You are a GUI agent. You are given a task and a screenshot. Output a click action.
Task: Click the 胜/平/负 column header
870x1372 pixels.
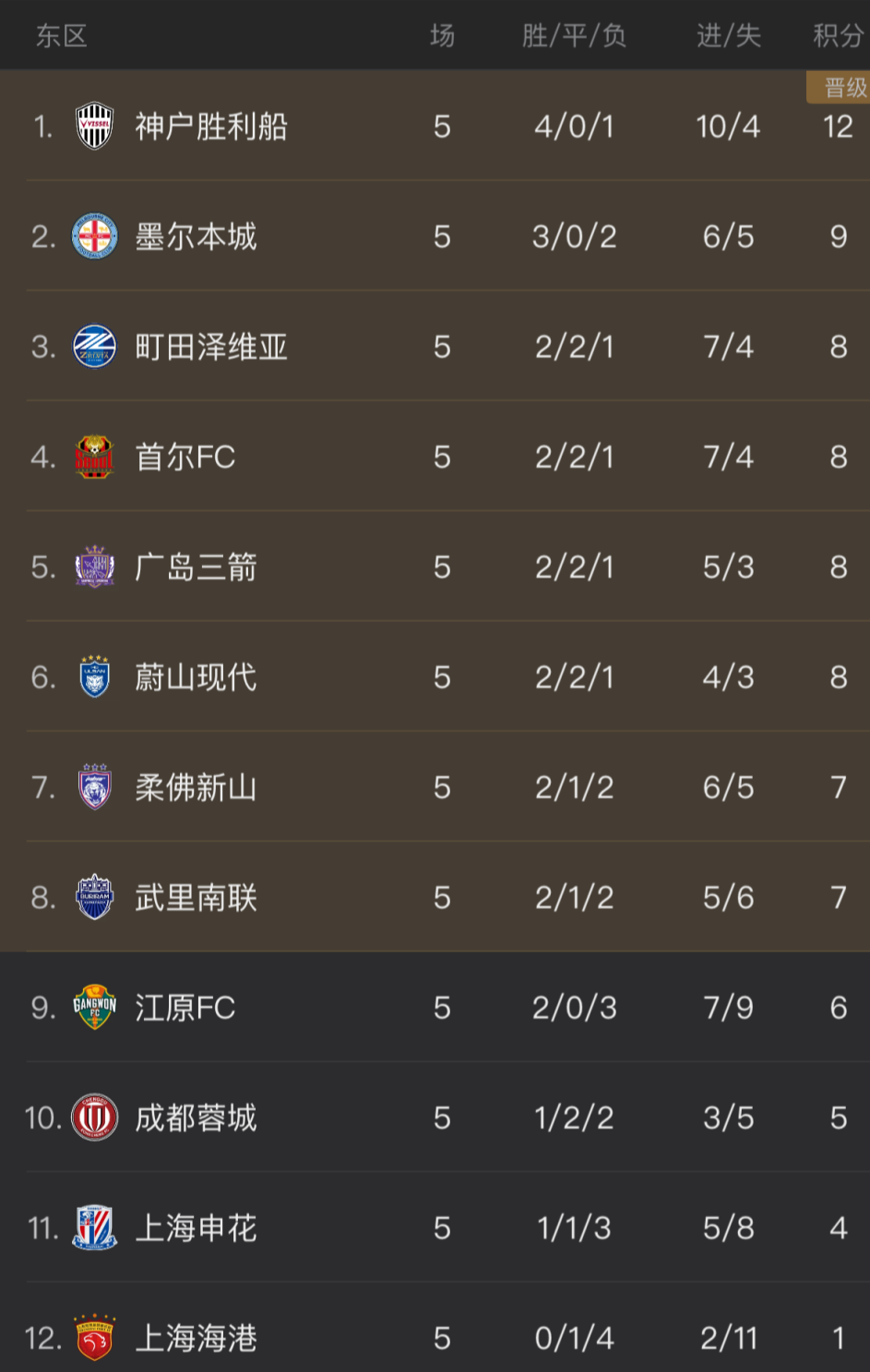[x=574, y=37]
